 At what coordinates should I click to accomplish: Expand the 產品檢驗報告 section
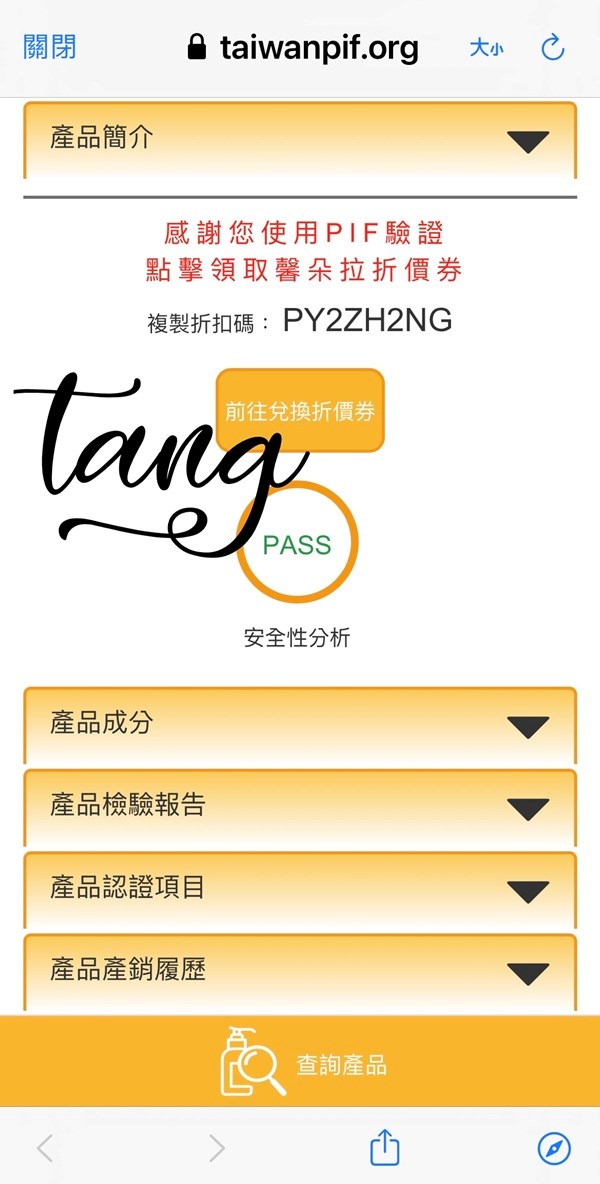pos(300,806)
